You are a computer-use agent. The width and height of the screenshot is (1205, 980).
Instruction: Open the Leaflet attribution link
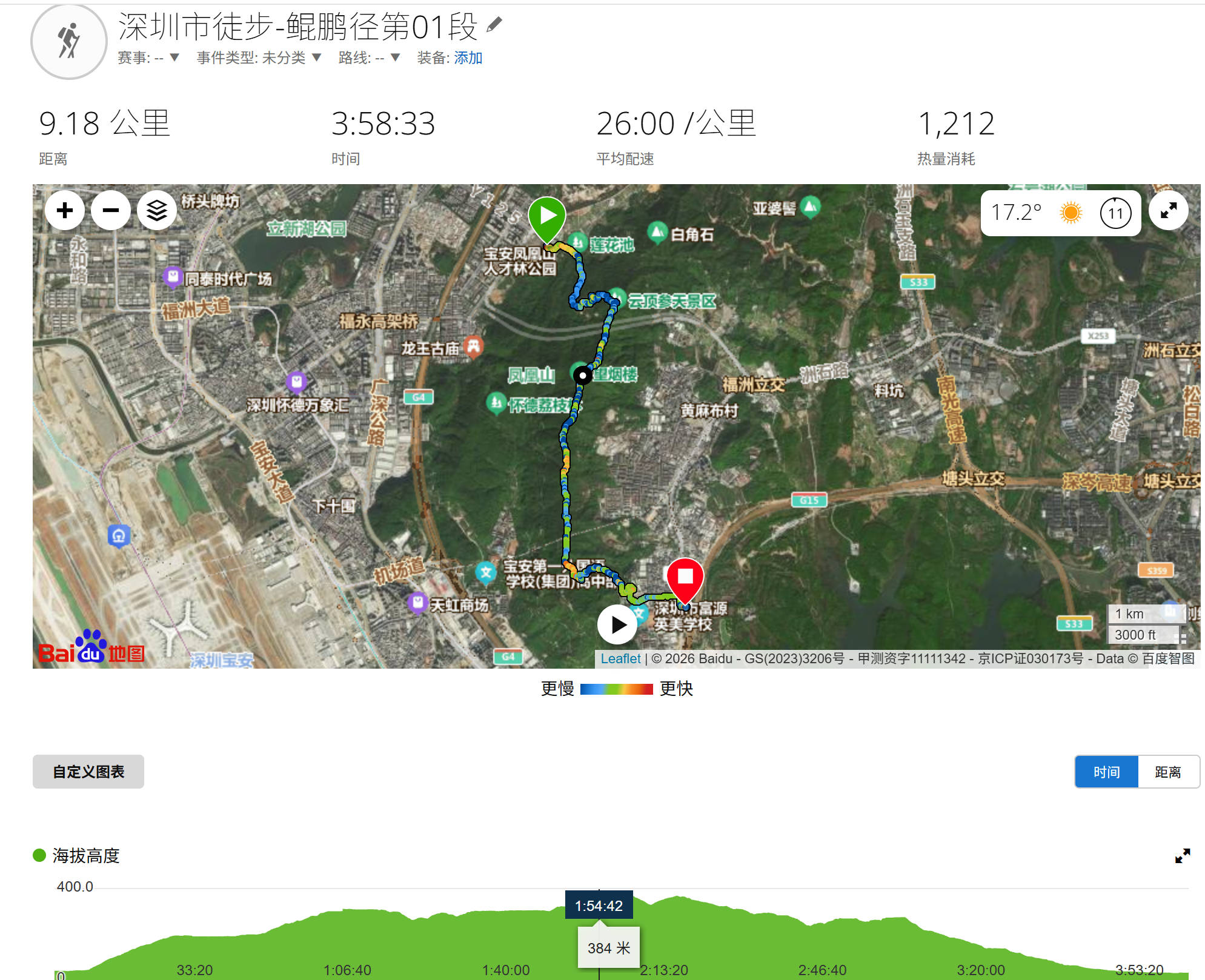point(620,658)
